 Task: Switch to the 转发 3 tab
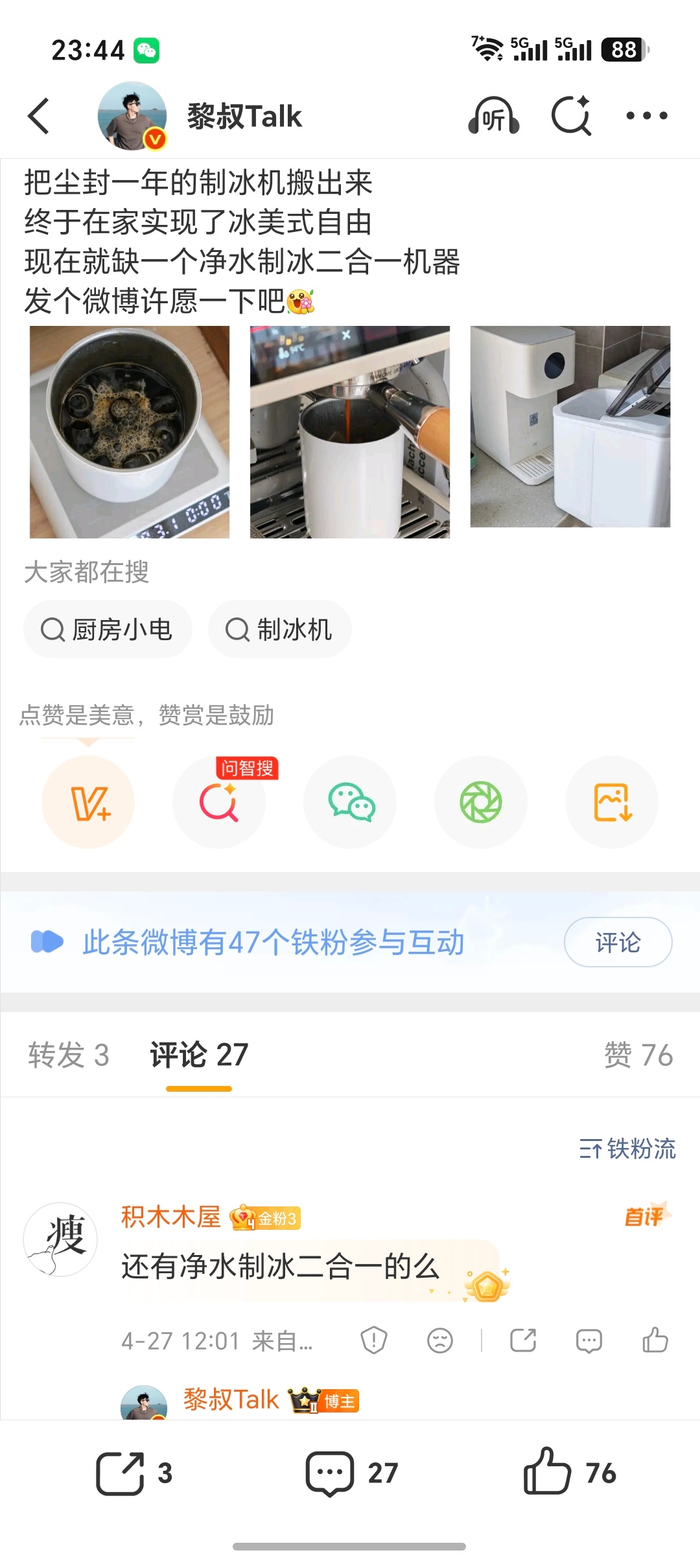[x=69, y=1055]
